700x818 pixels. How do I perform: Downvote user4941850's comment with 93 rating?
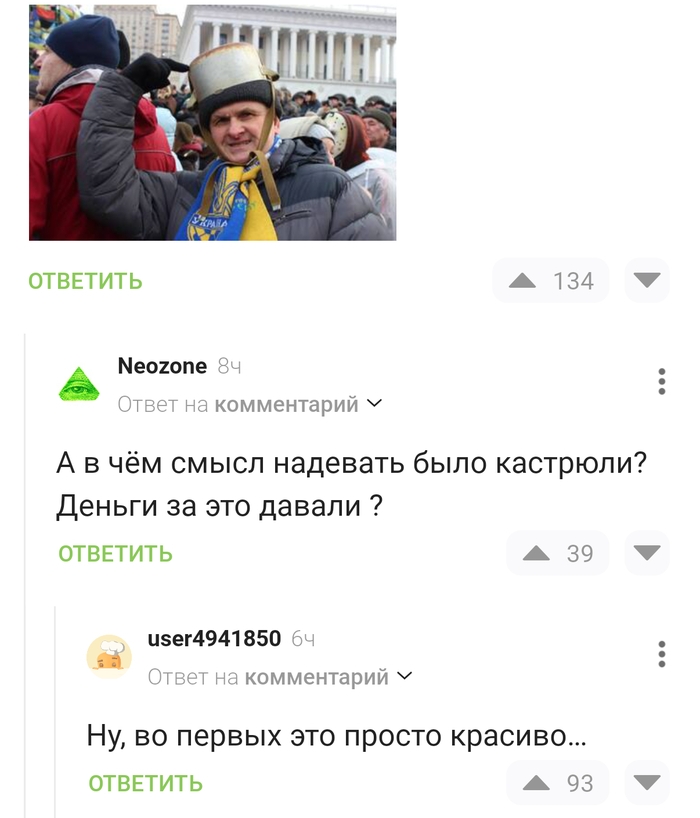click(x=647, y=783)
